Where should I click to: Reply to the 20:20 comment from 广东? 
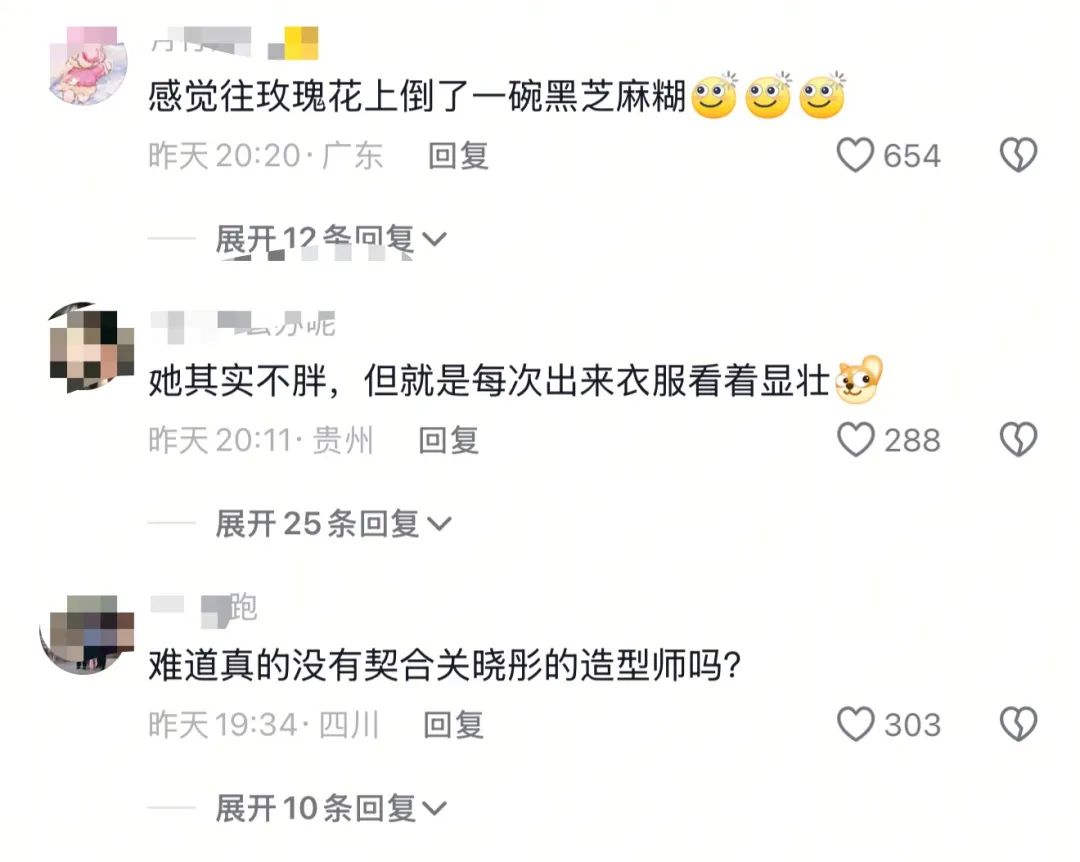pos(458,156)
